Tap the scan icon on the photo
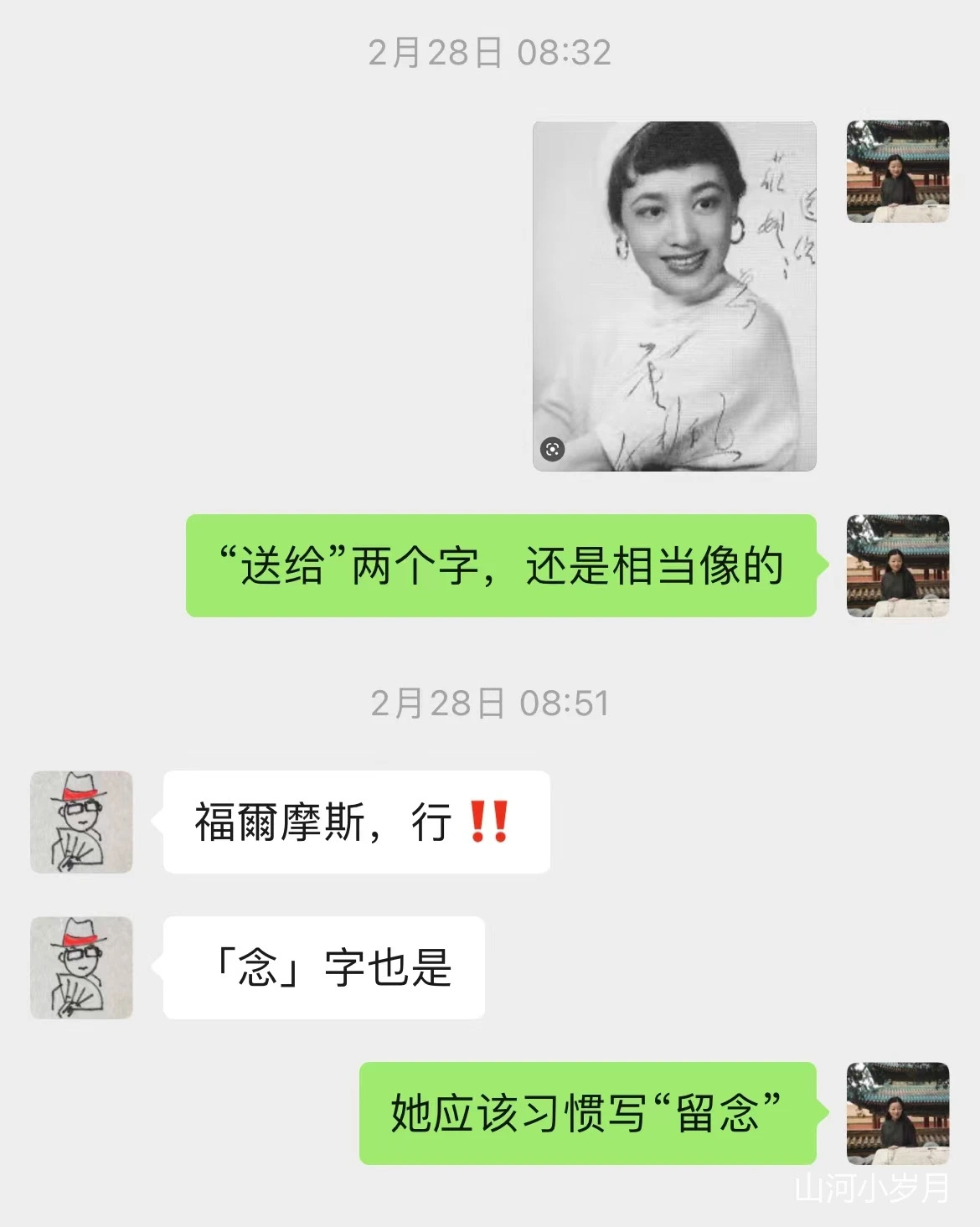The image size is (980, 1227). (x=552, y=450)
